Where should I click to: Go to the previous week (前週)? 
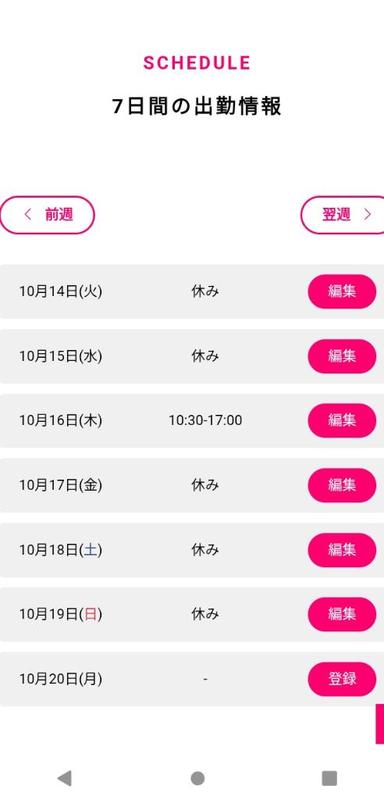point(47,215)
